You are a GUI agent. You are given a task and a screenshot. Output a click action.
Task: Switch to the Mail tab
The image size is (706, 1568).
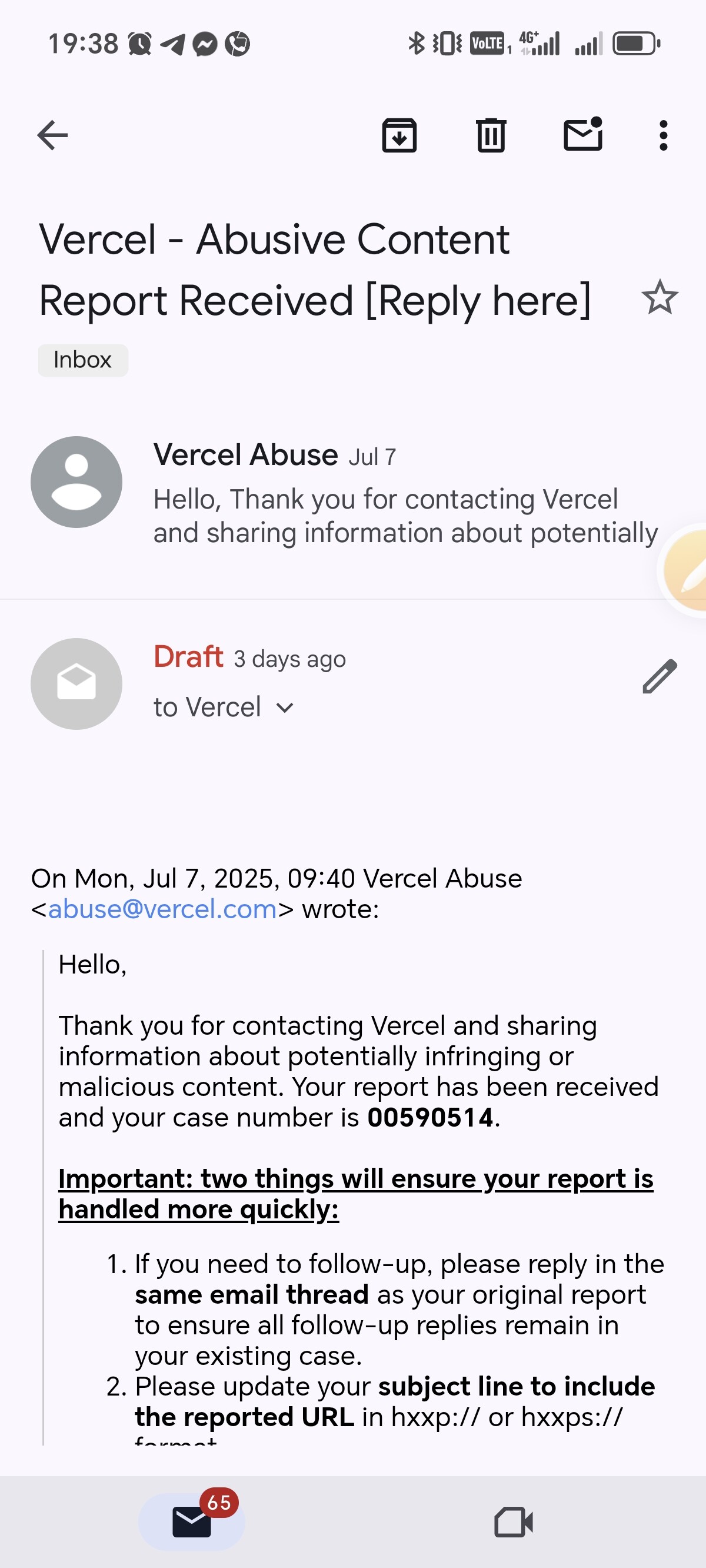click(192, 1522)
